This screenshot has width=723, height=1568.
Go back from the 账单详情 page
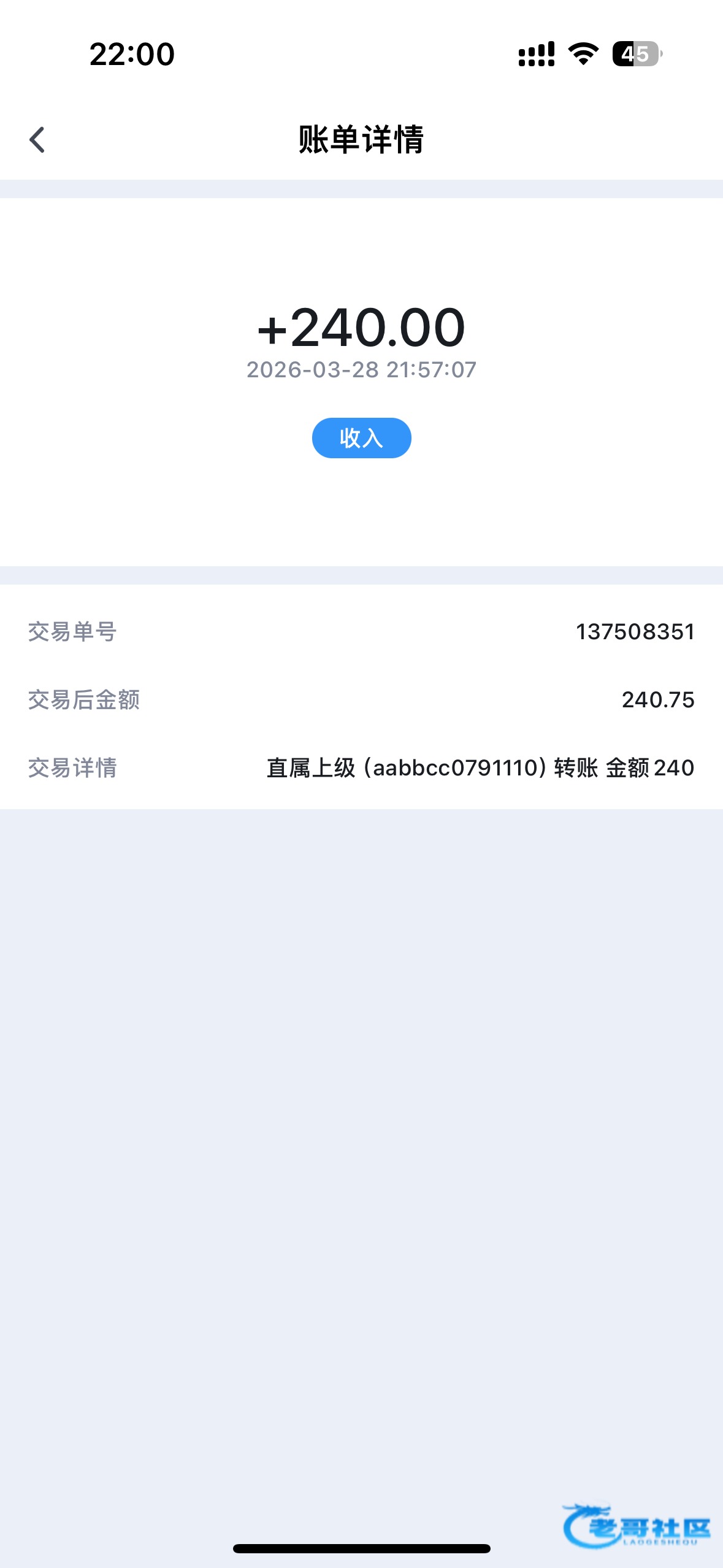pos(37,139)
